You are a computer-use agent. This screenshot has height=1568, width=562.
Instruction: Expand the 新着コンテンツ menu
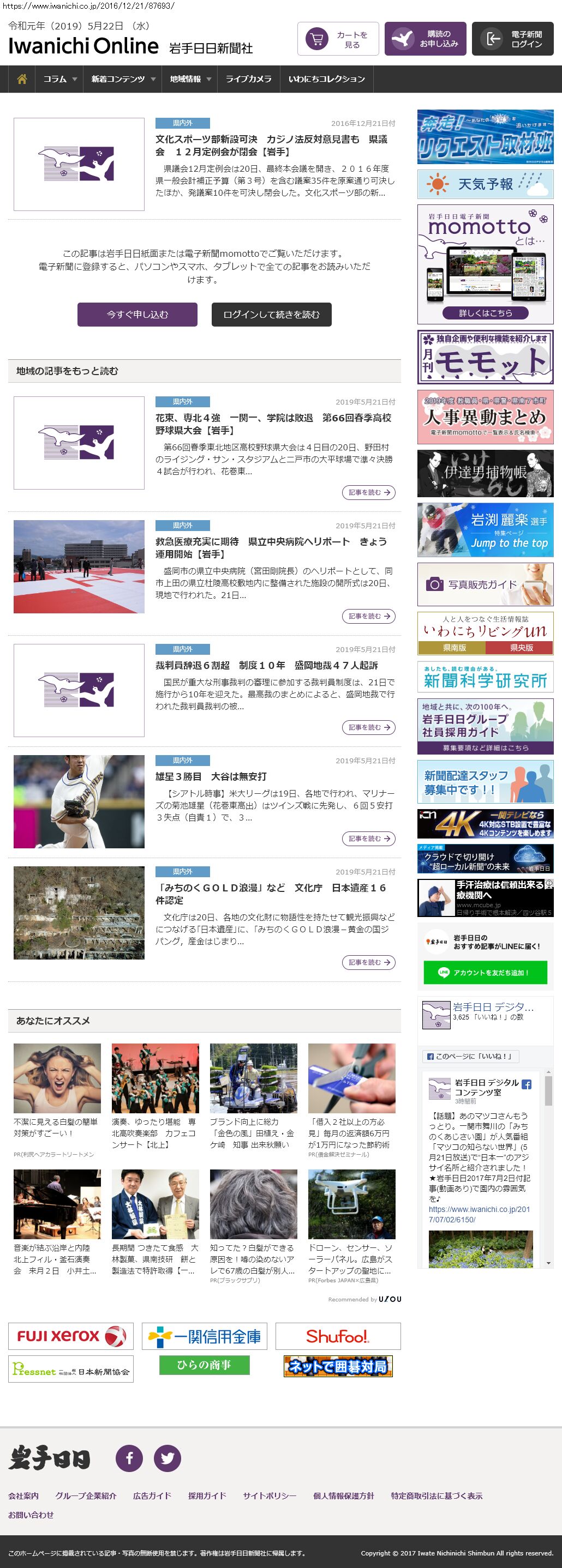tap(123, 79)
